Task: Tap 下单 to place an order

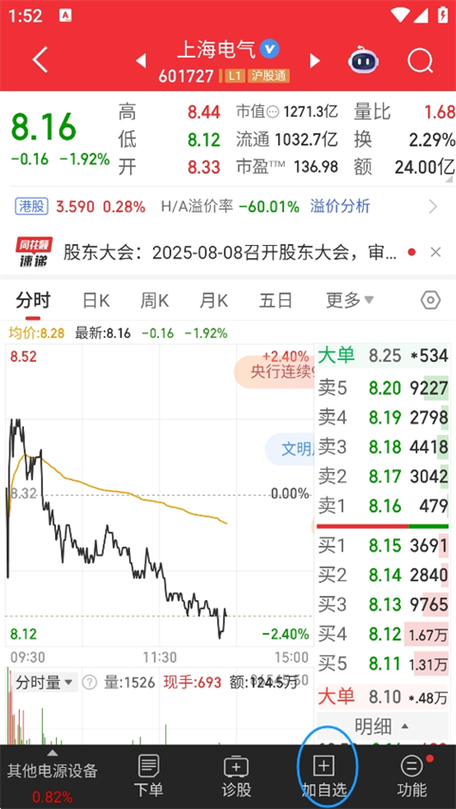Action: pos(149,775)
